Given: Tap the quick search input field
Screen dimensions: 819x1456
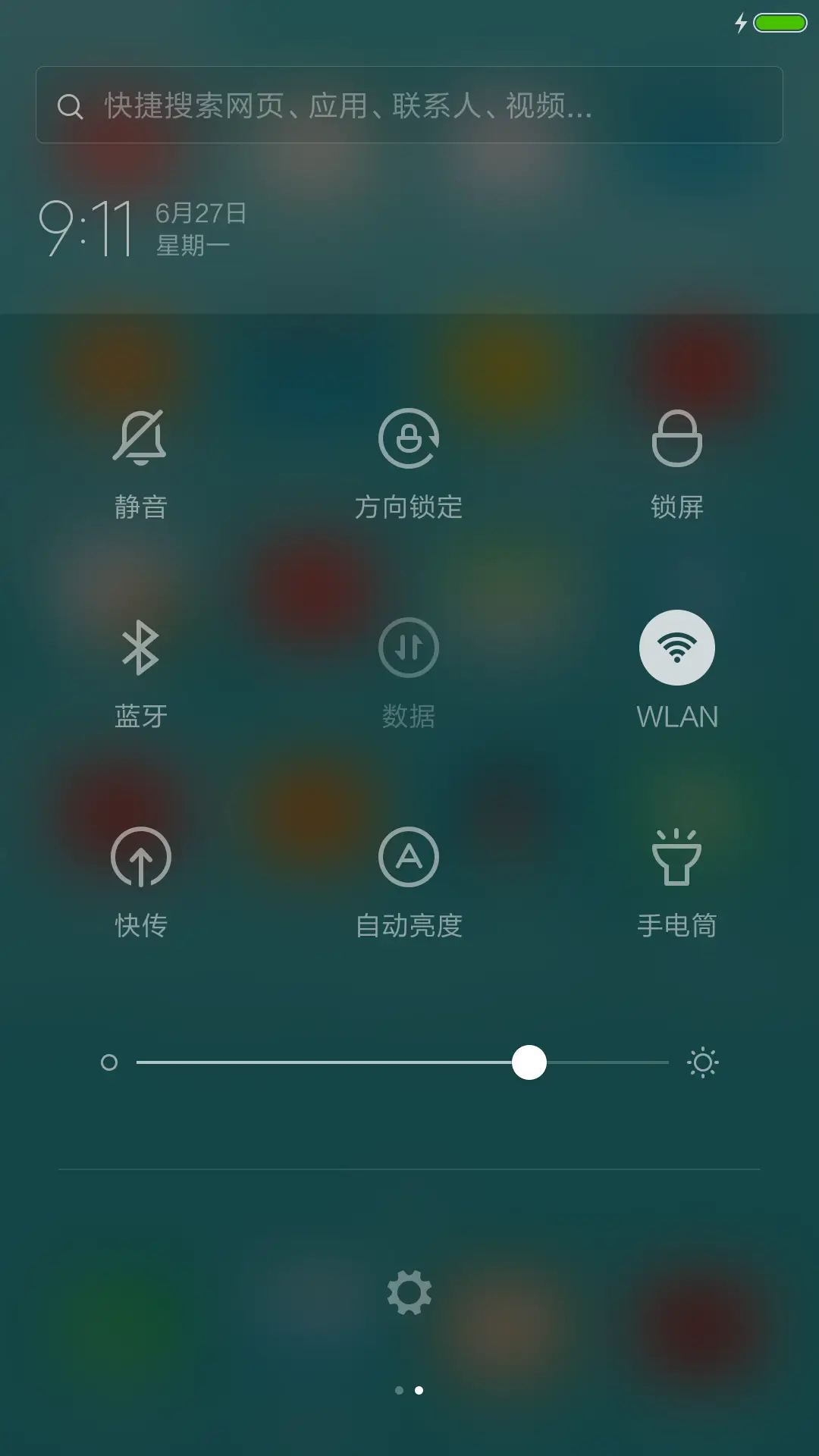Looking at the screenshot, I should [x=409, y=106].
